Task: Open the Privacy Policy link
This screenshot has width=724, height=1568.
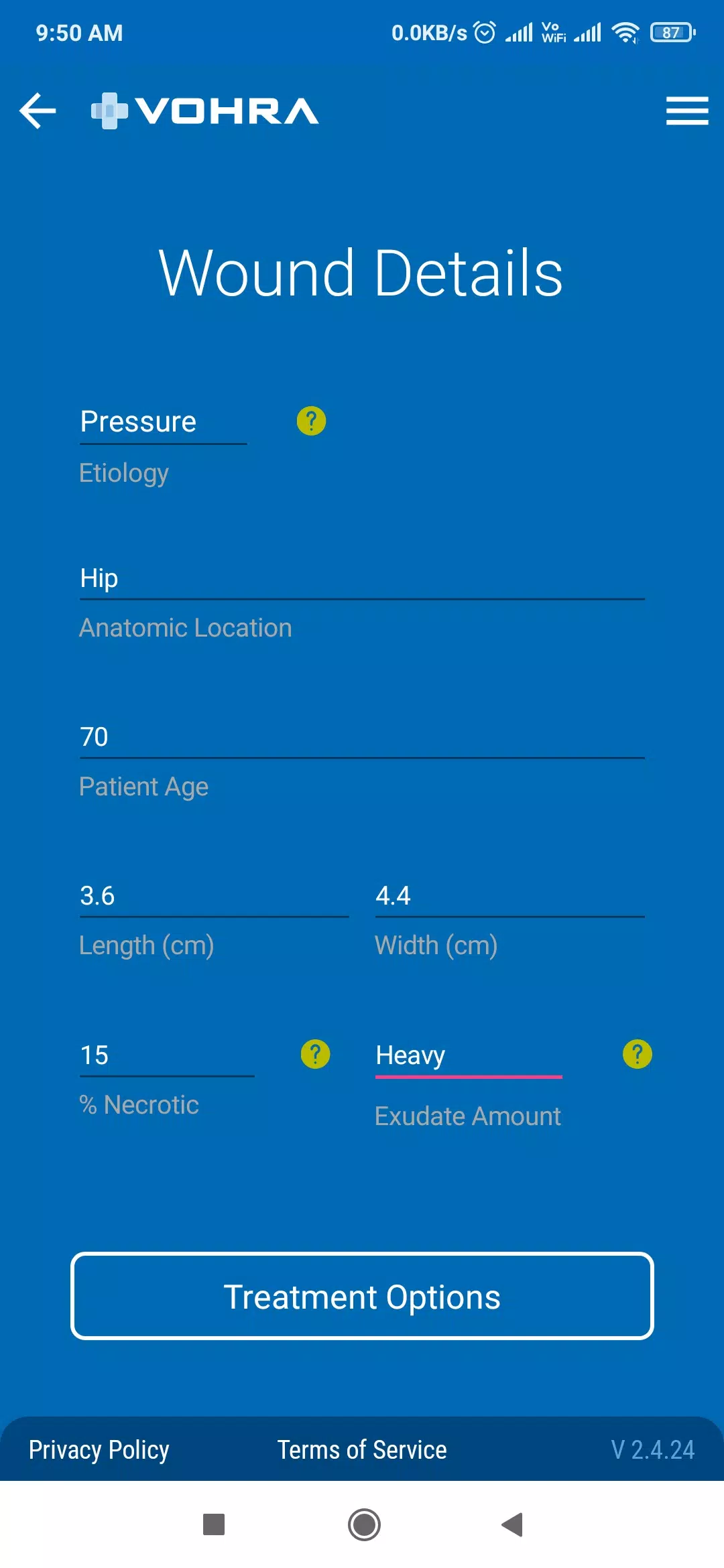Action: (x=99, y=1450)
